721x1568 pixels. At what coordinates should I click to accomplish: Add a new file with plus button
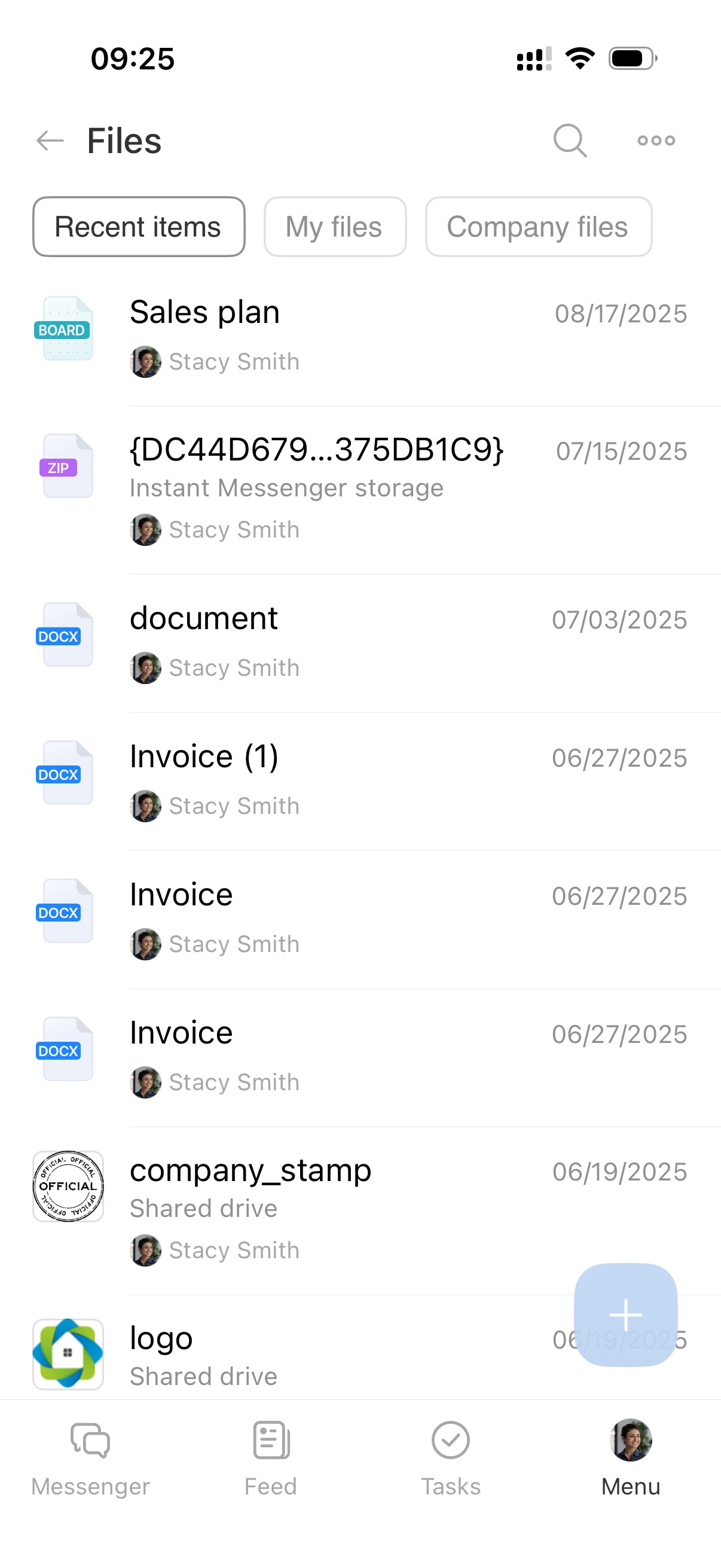(x=625, y=1314)
